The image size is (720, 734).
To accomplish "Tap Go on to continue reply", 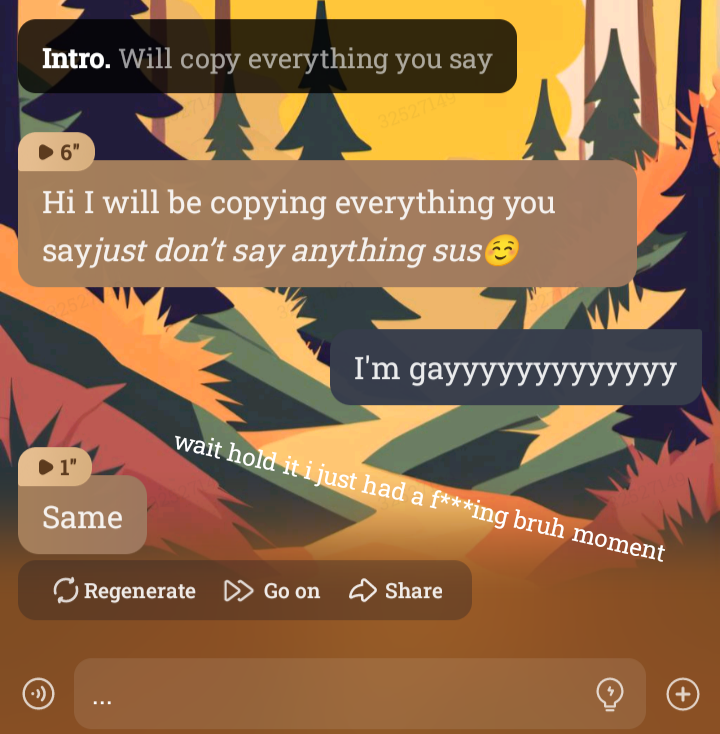I will click(272, 591).
